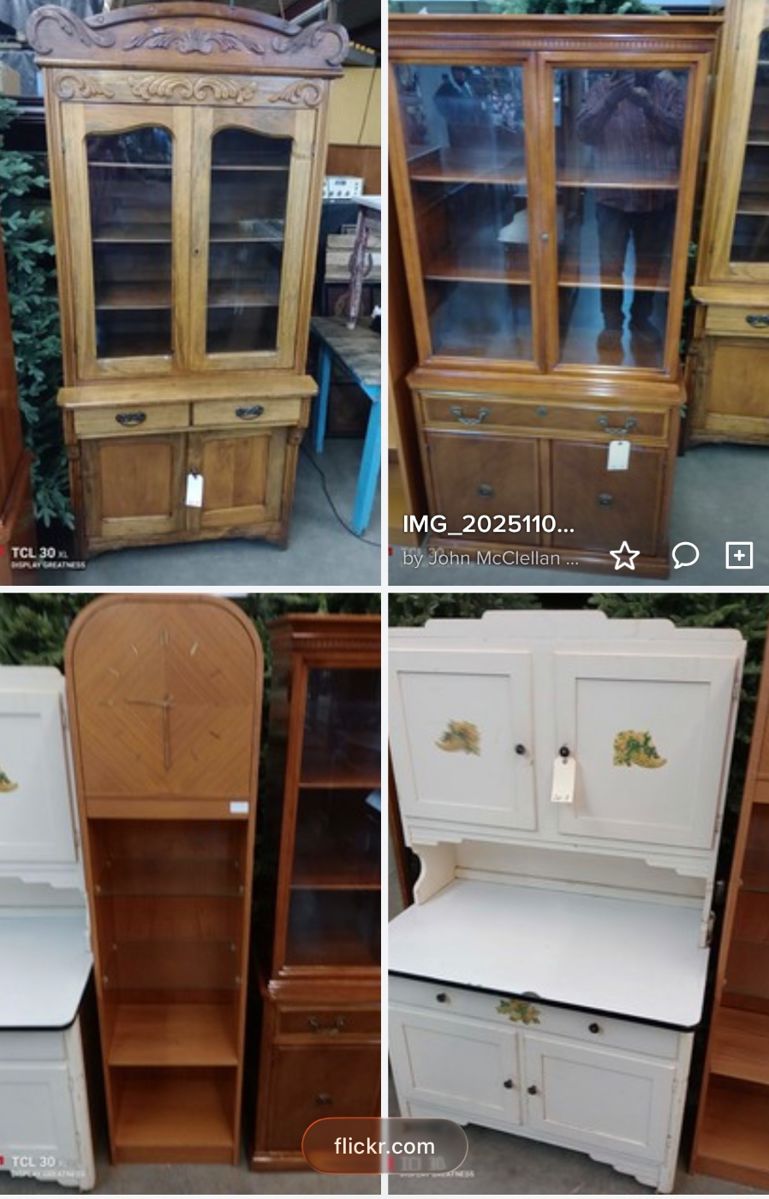This screenshot has height=1199, width=769.
Task: Open the white kitchen cabinet photo
Action: [578, 890]
